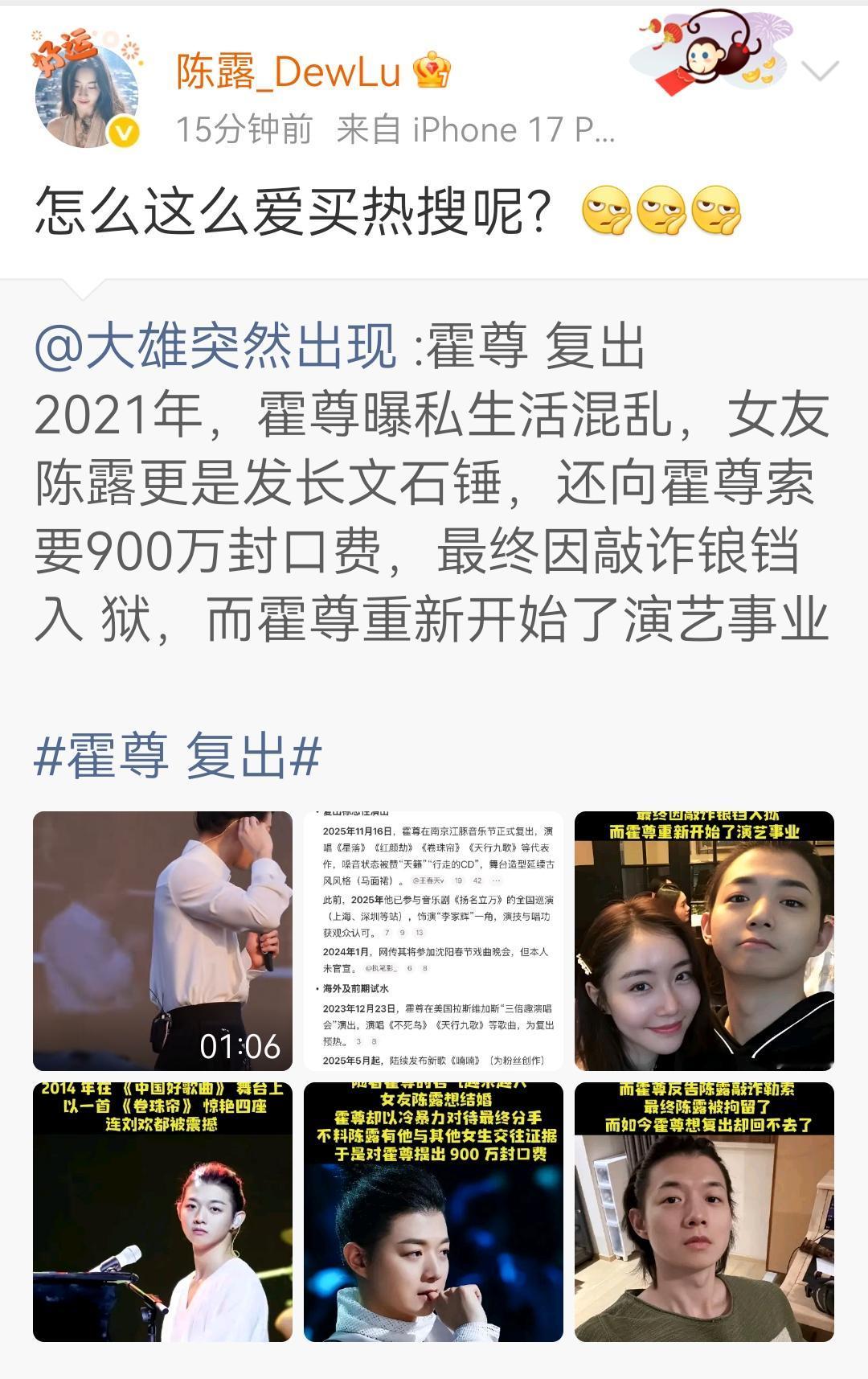Click the yellow V verification badge on avatar
The width and height of the screenshot is (868, 1379).
(122, 130)
